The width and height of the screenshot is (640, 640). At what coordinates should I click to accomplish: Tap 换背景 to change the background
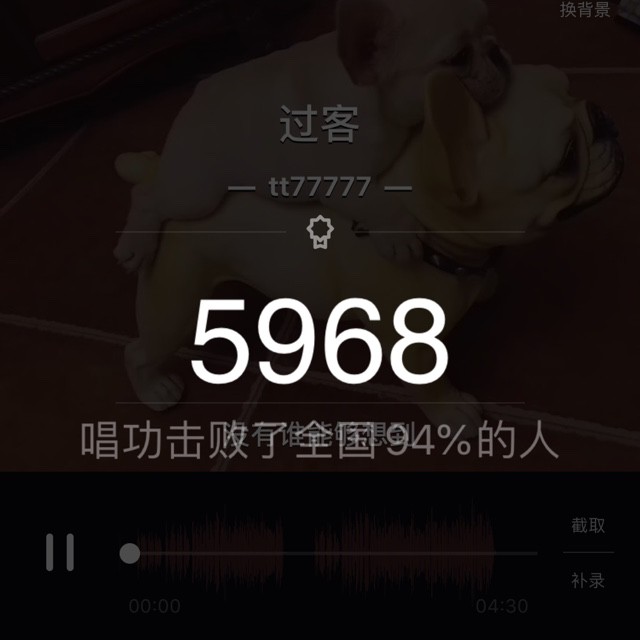pos(585,9)
